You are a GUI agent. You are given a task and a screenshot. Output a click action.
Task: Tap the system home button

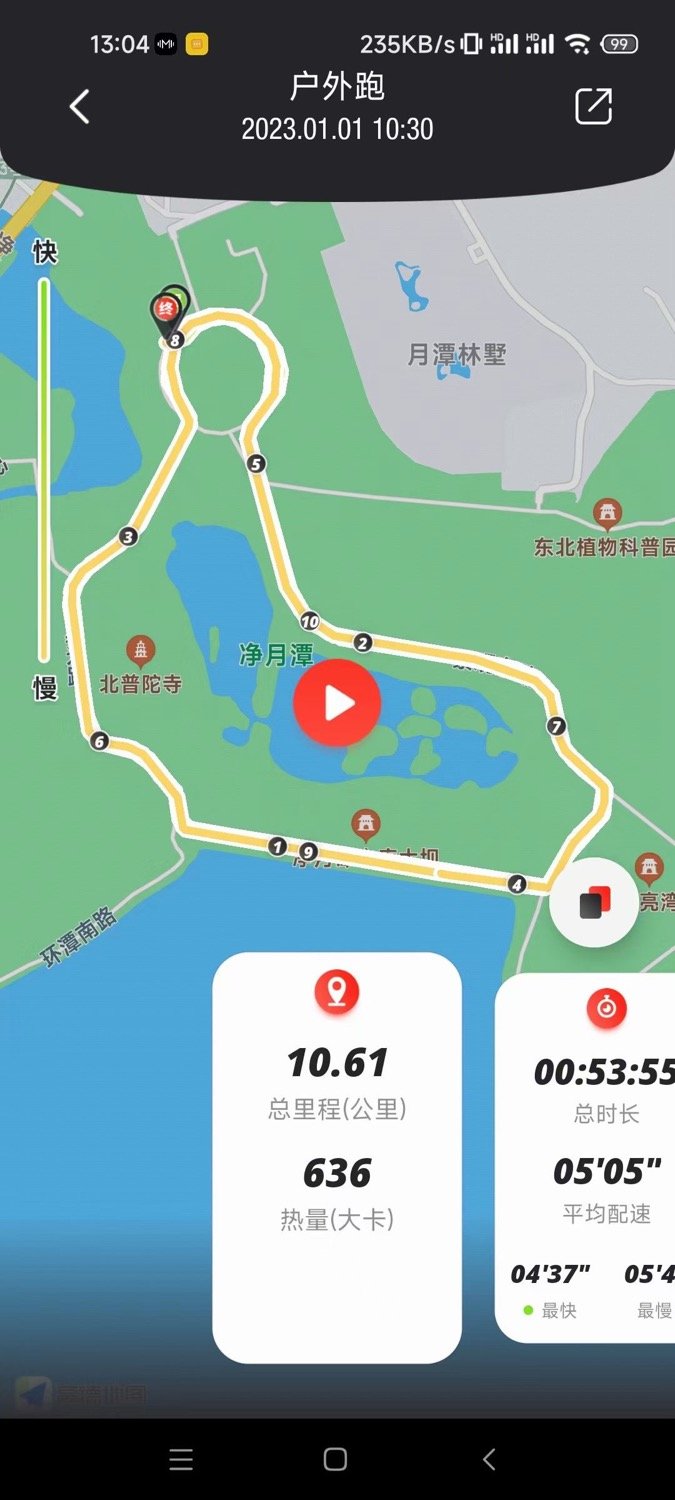pyautogui.click(x=336, y=1460)
